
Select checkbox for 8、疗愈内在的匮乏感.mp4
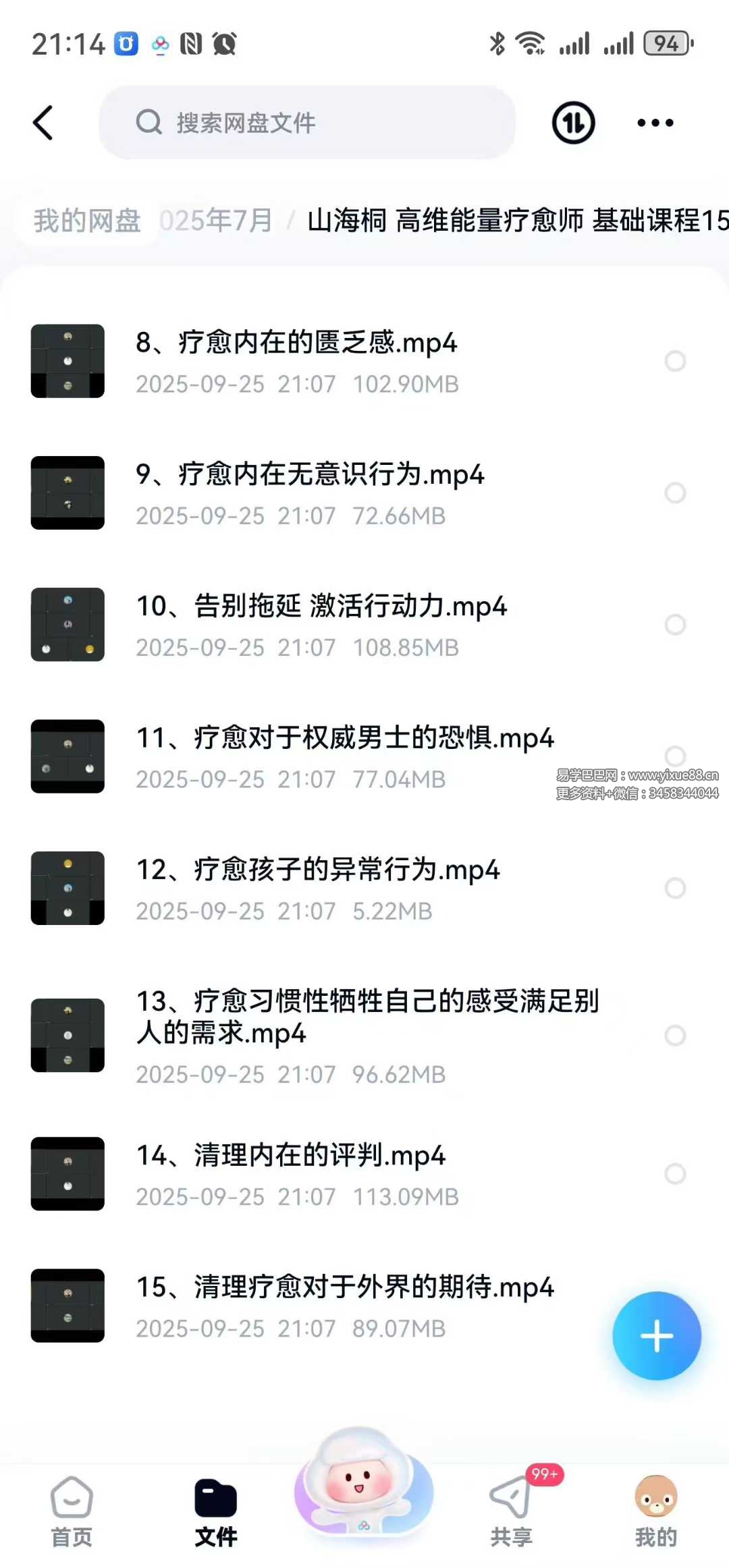676,362
